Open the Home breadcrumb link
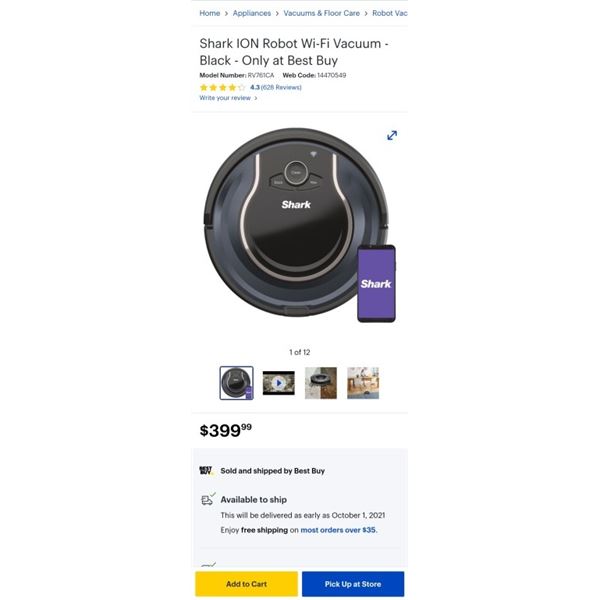Image resolution: width=600 pixels, height=600 pixels. 209,13
